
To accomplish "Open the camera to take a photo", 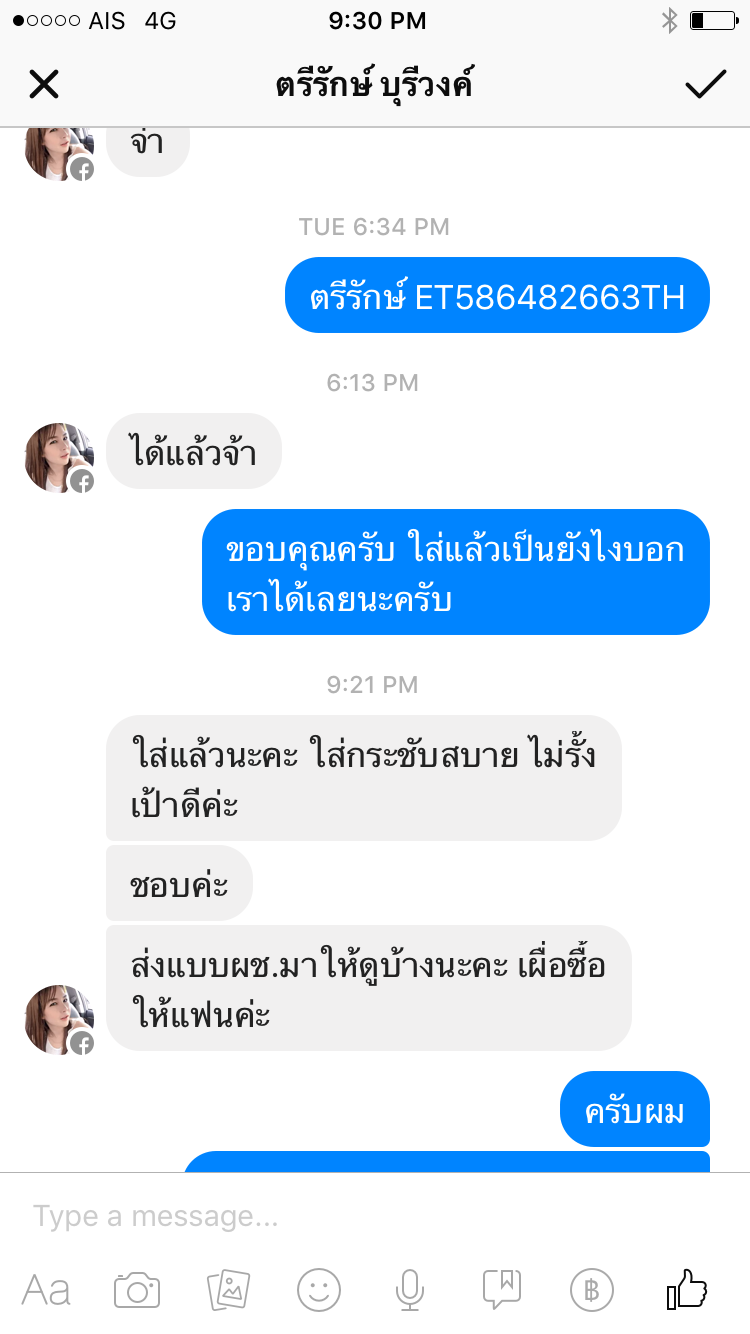I will tap(137, 1290).
